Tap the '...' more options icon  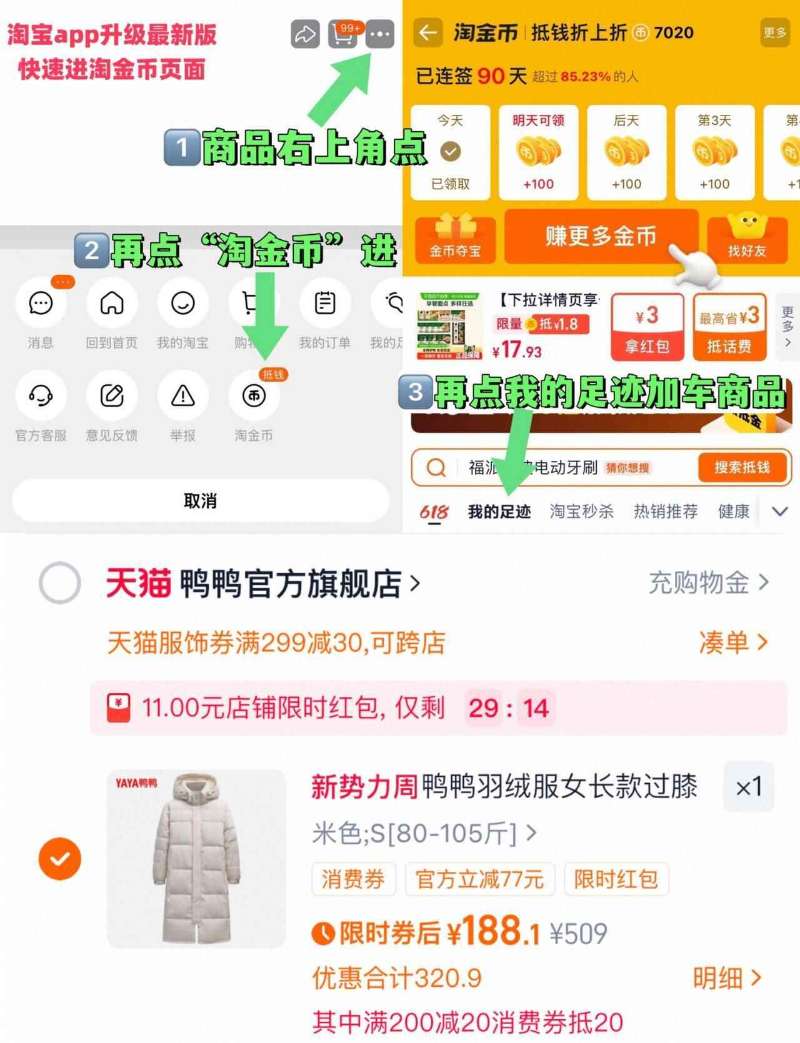pos(378,33)
